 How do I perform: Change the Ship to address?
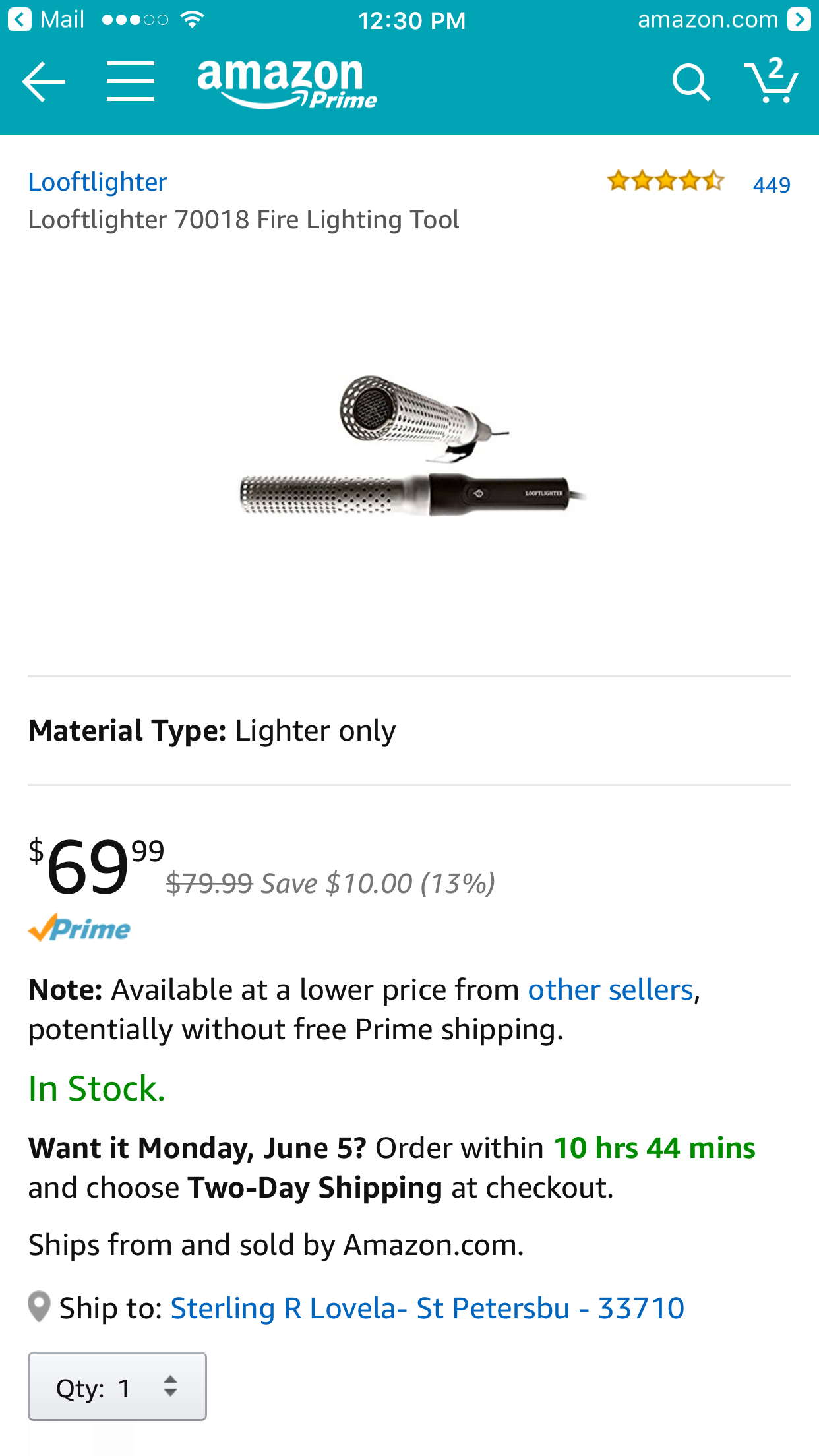pyautogui.click(x=427, y=1308)
